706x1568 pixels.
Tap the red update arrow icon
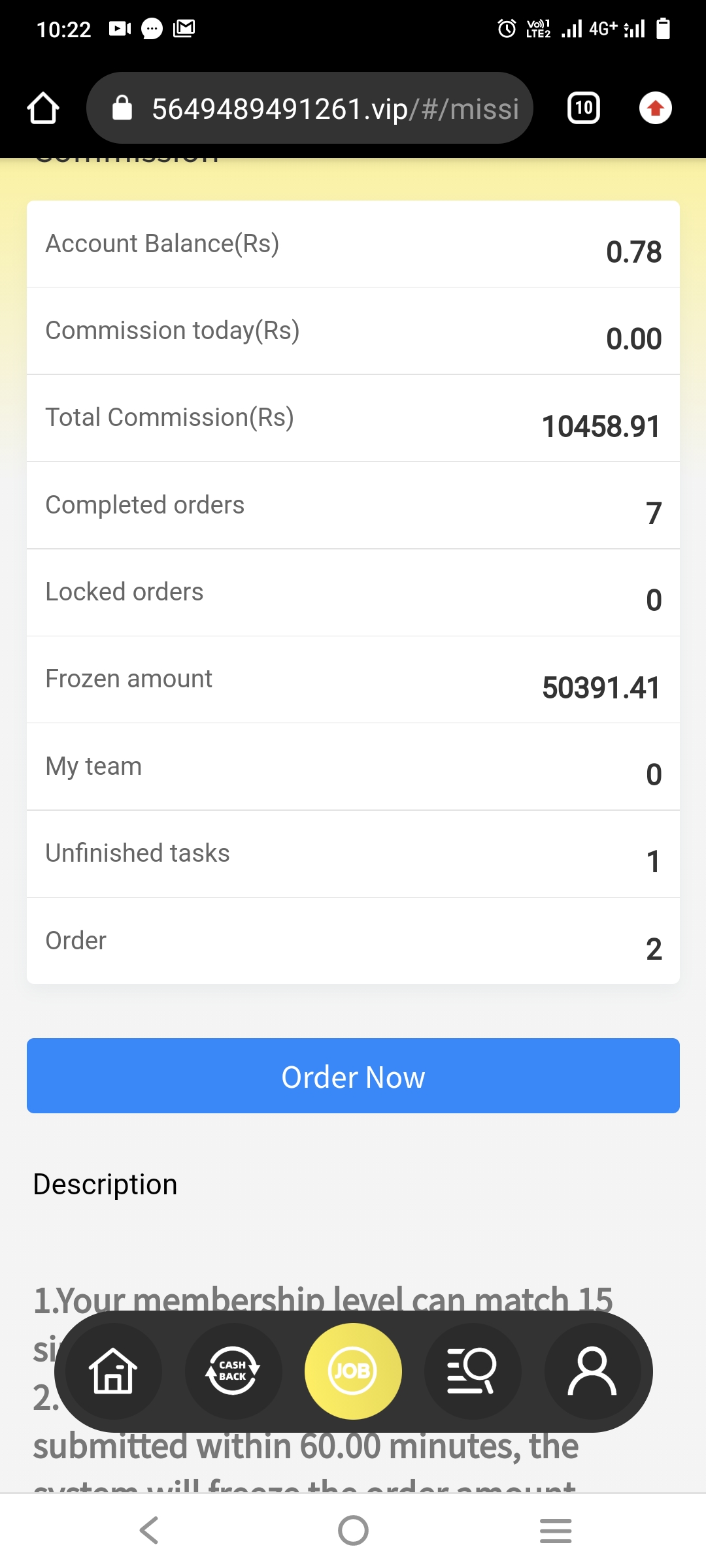656,108
